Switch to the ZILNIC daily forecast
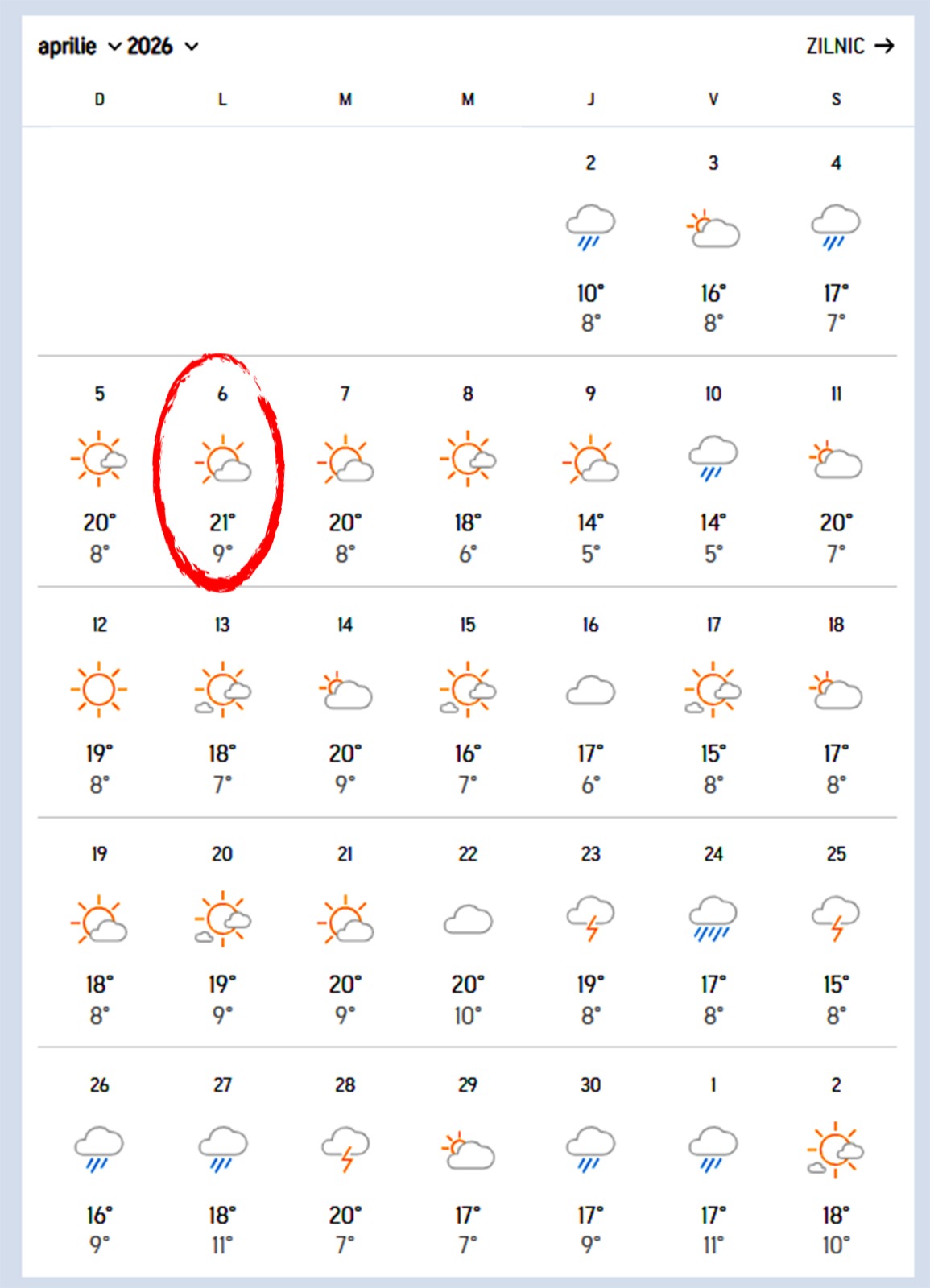 tap(849, 46)
